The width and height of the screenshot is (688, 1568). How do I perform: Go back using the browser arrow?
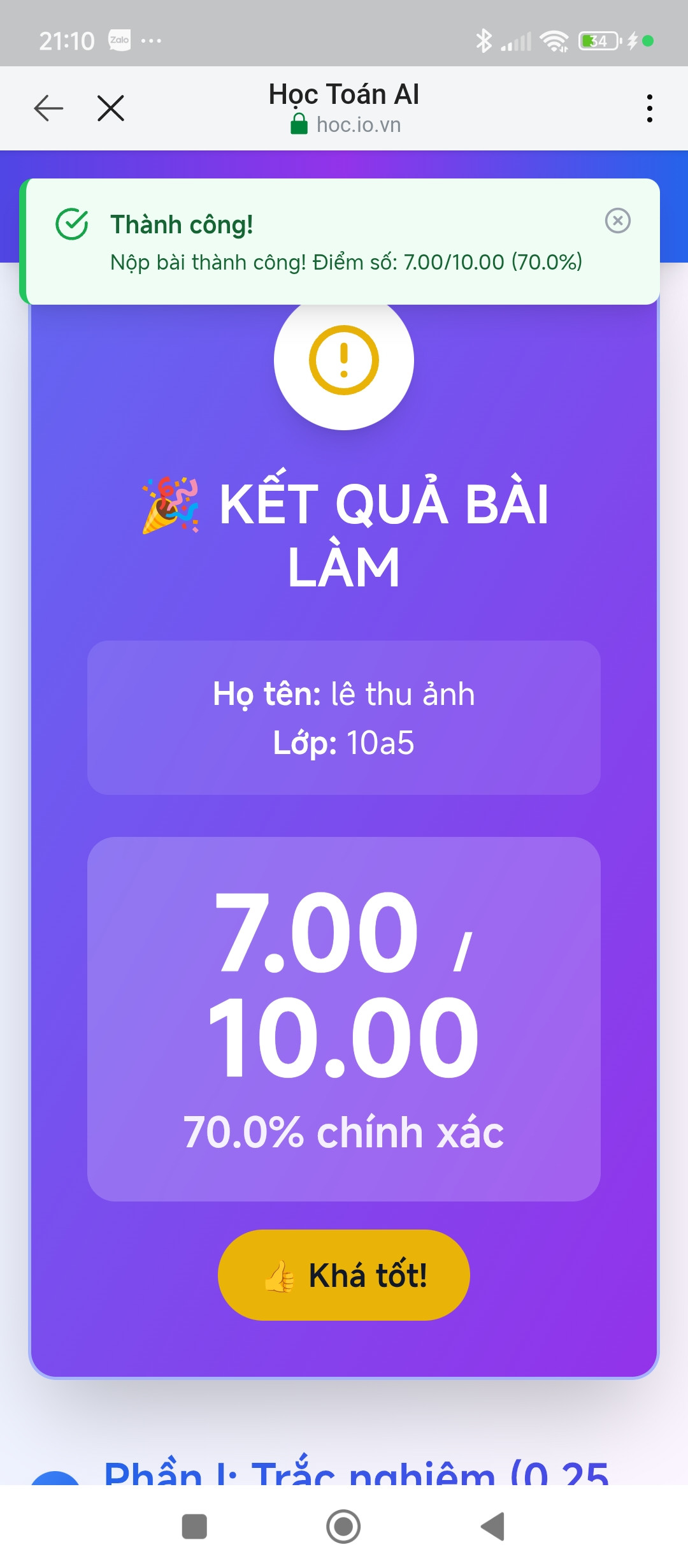48,108
